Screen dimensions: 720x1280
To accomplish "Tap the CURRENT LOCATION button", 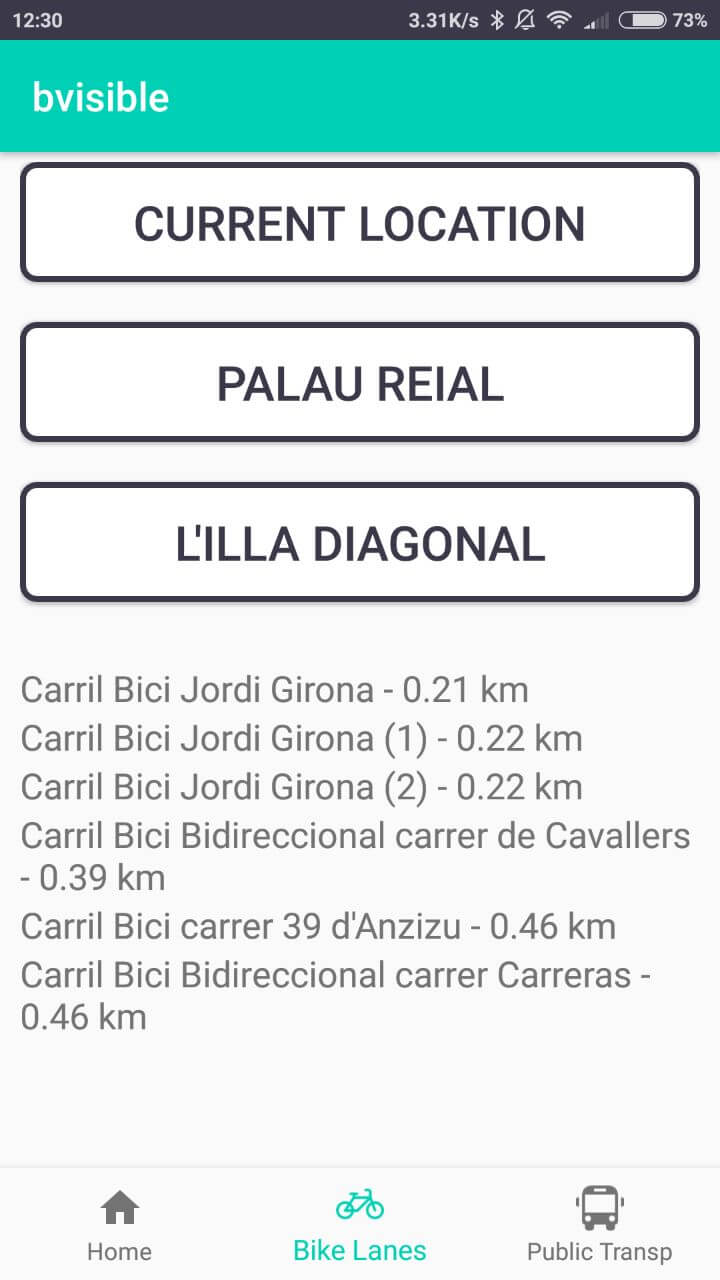I will 360,222.
